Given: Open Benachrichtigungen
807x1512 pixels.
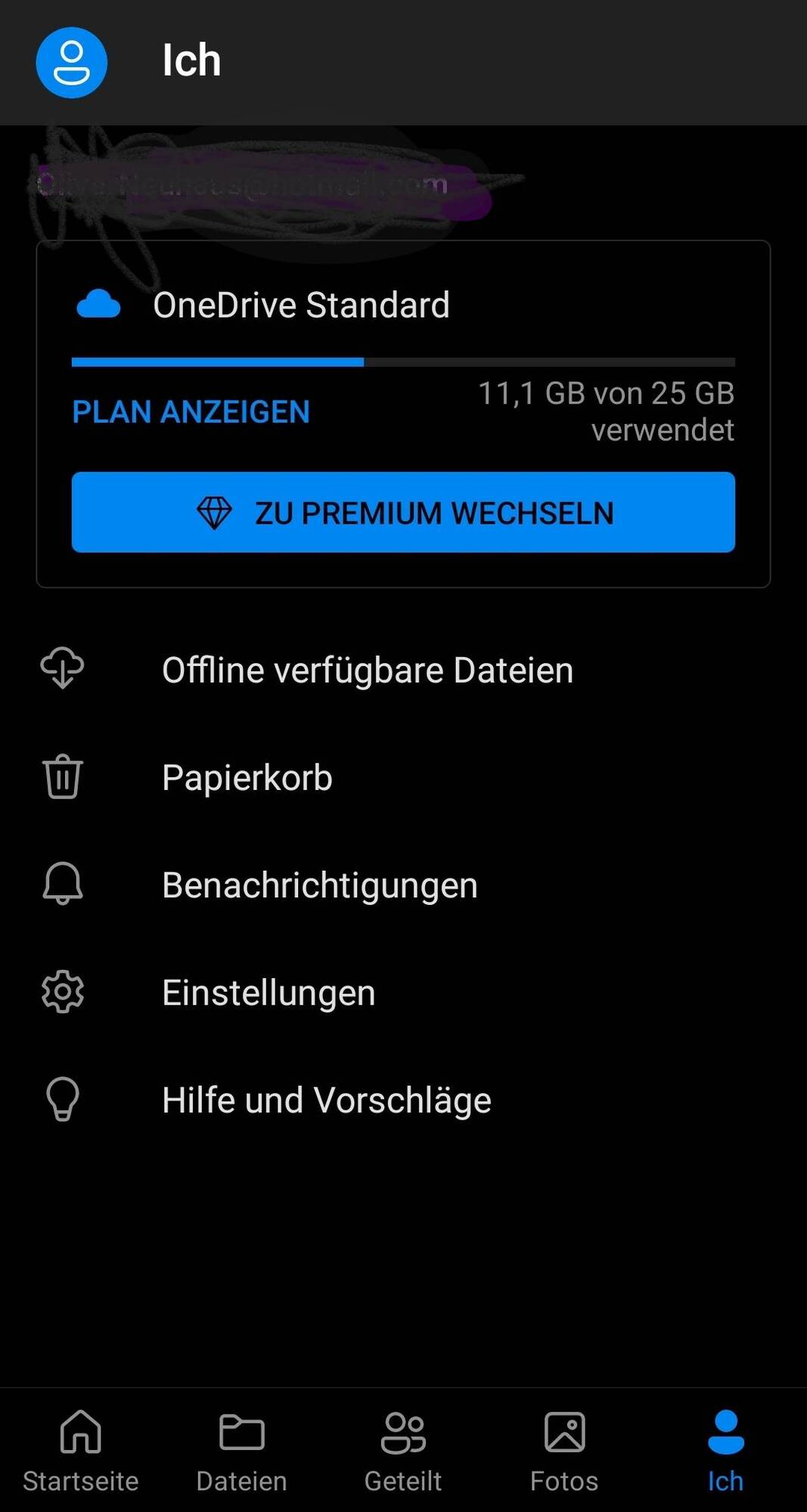Looking at the screenshot, I should (319, 885).
